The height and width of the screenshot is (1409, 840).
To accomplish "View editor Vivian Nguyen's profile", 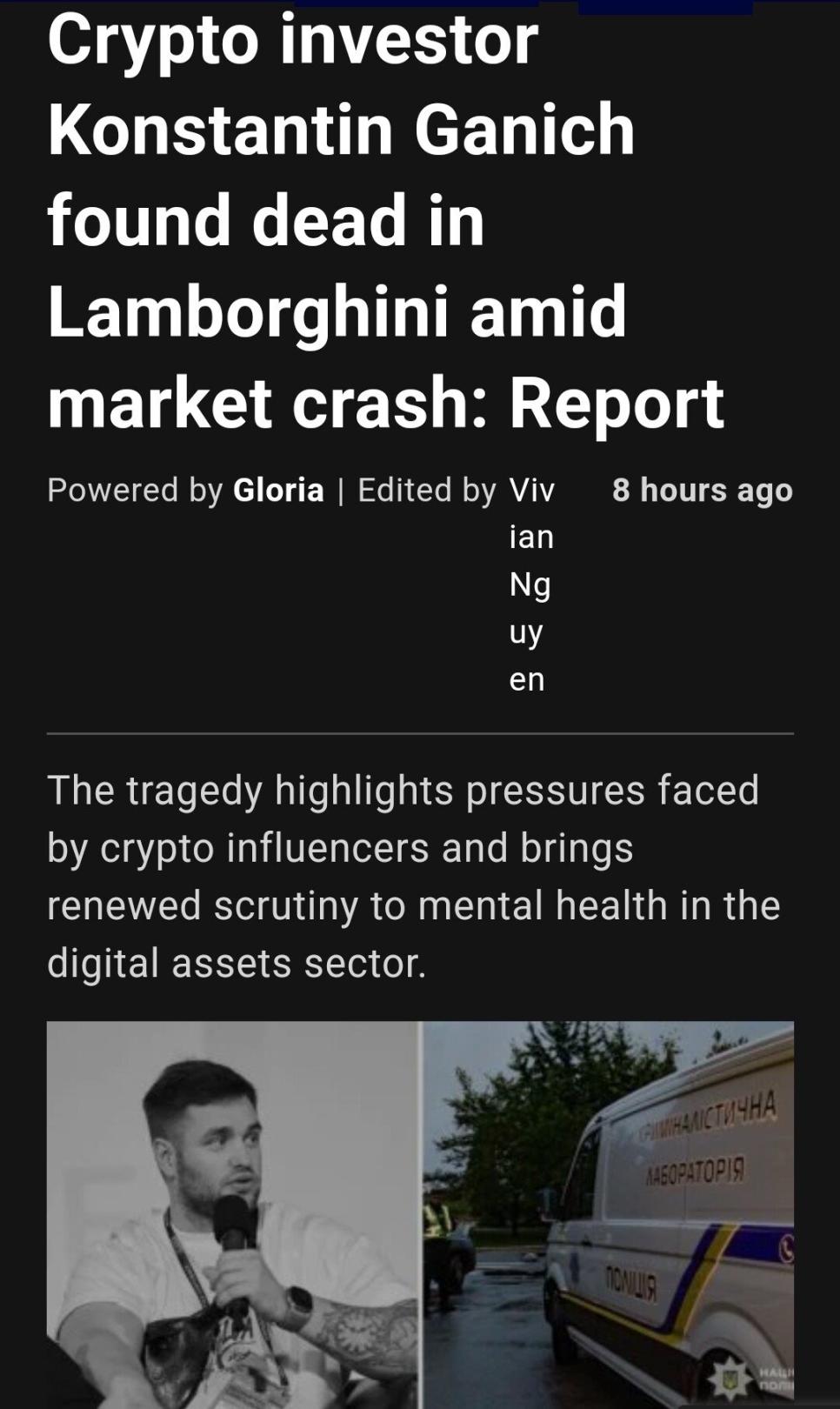I will [x=530, y=584].
